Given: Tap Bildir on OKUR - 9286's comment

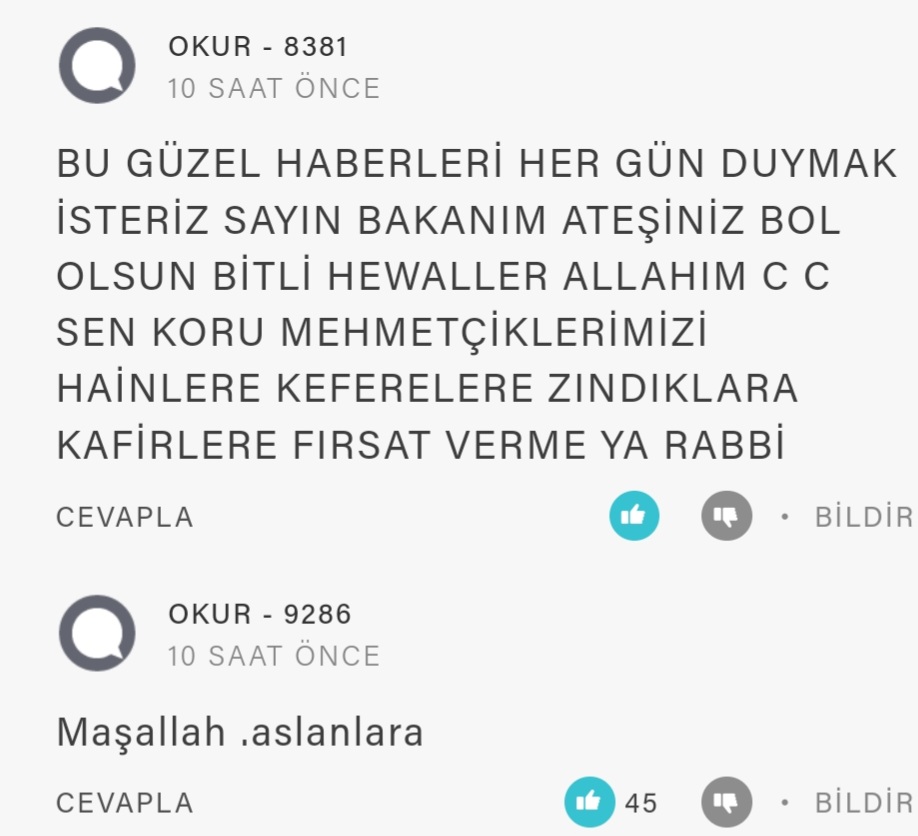Looking at the screenshot, I should [x=864, y=803].
